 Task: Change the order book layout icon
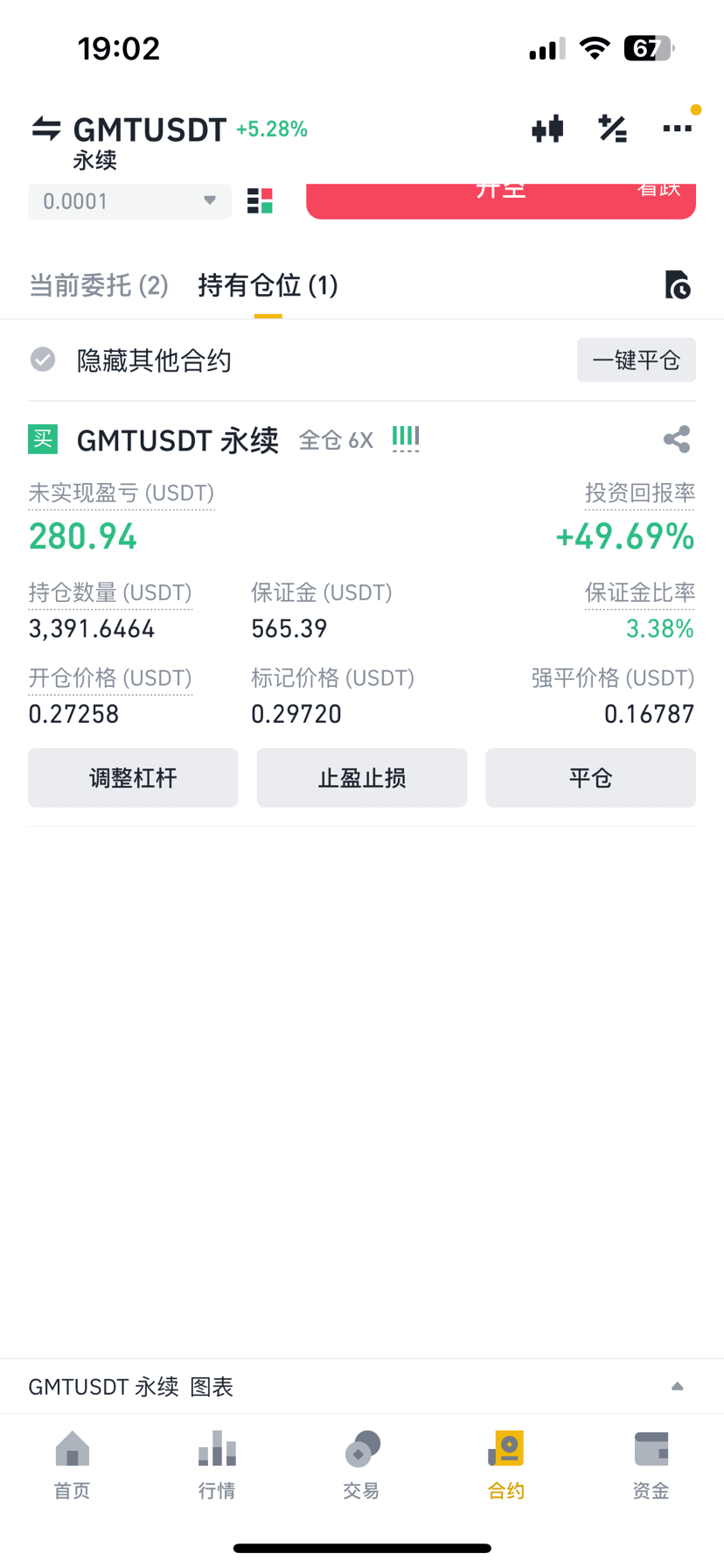pyautogui.click(x=260, y=201)
